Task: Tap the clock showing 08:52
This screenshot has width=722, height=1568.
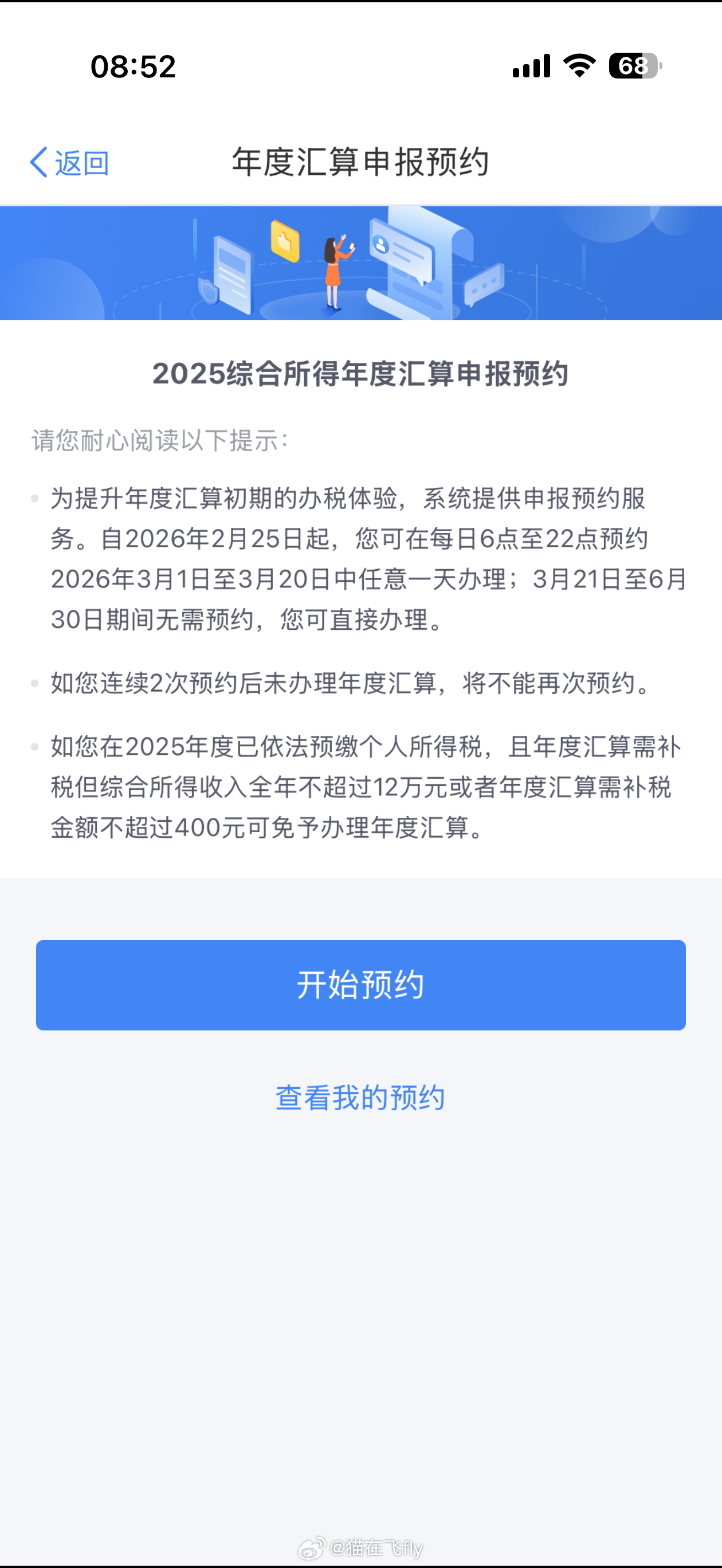Action: click(133, 67)
